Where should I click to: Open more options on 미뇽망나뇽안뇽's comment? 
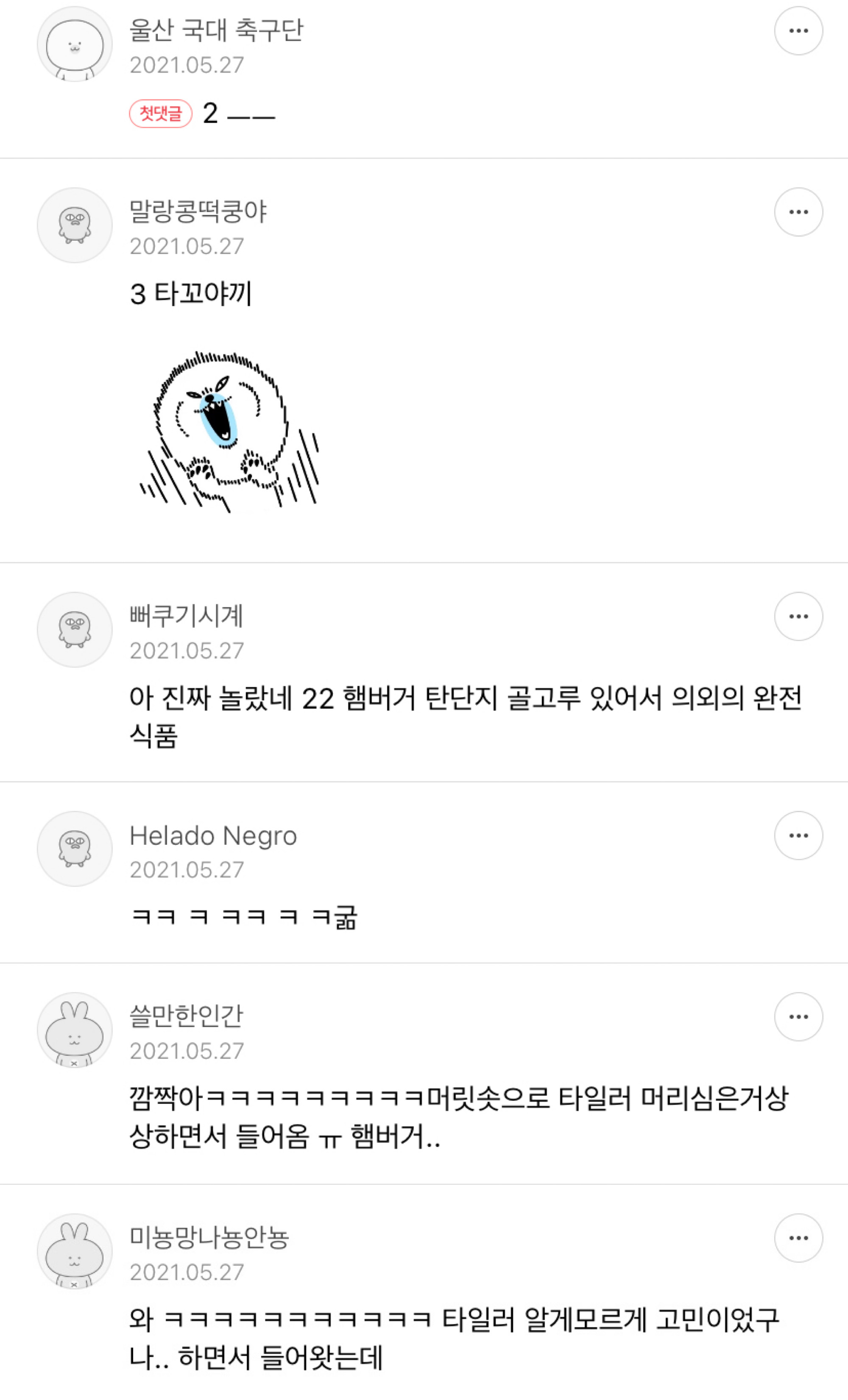coord(798,1238)
